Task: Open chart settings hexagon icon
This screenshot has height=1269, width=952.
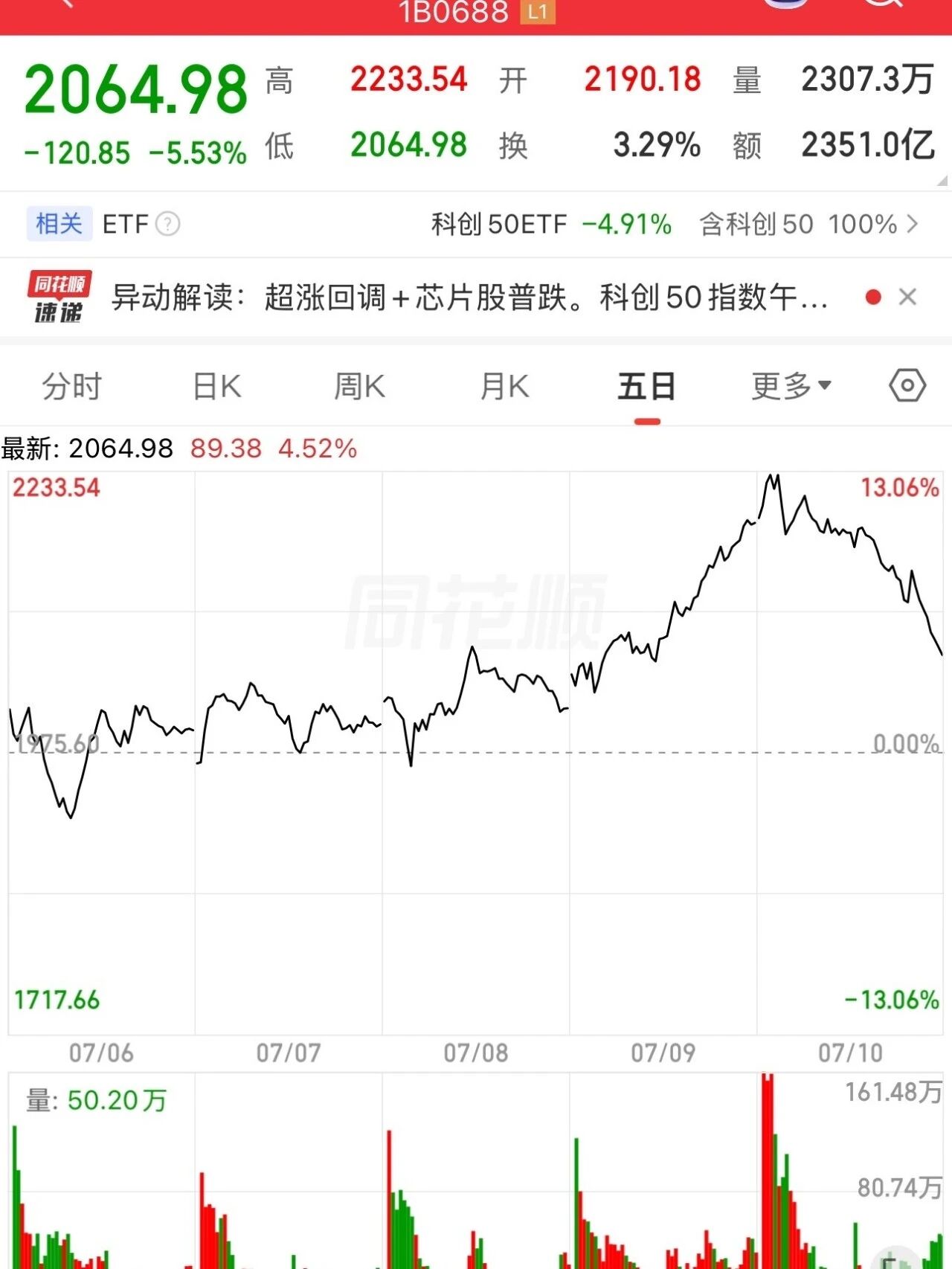Action: click(907, 385)
